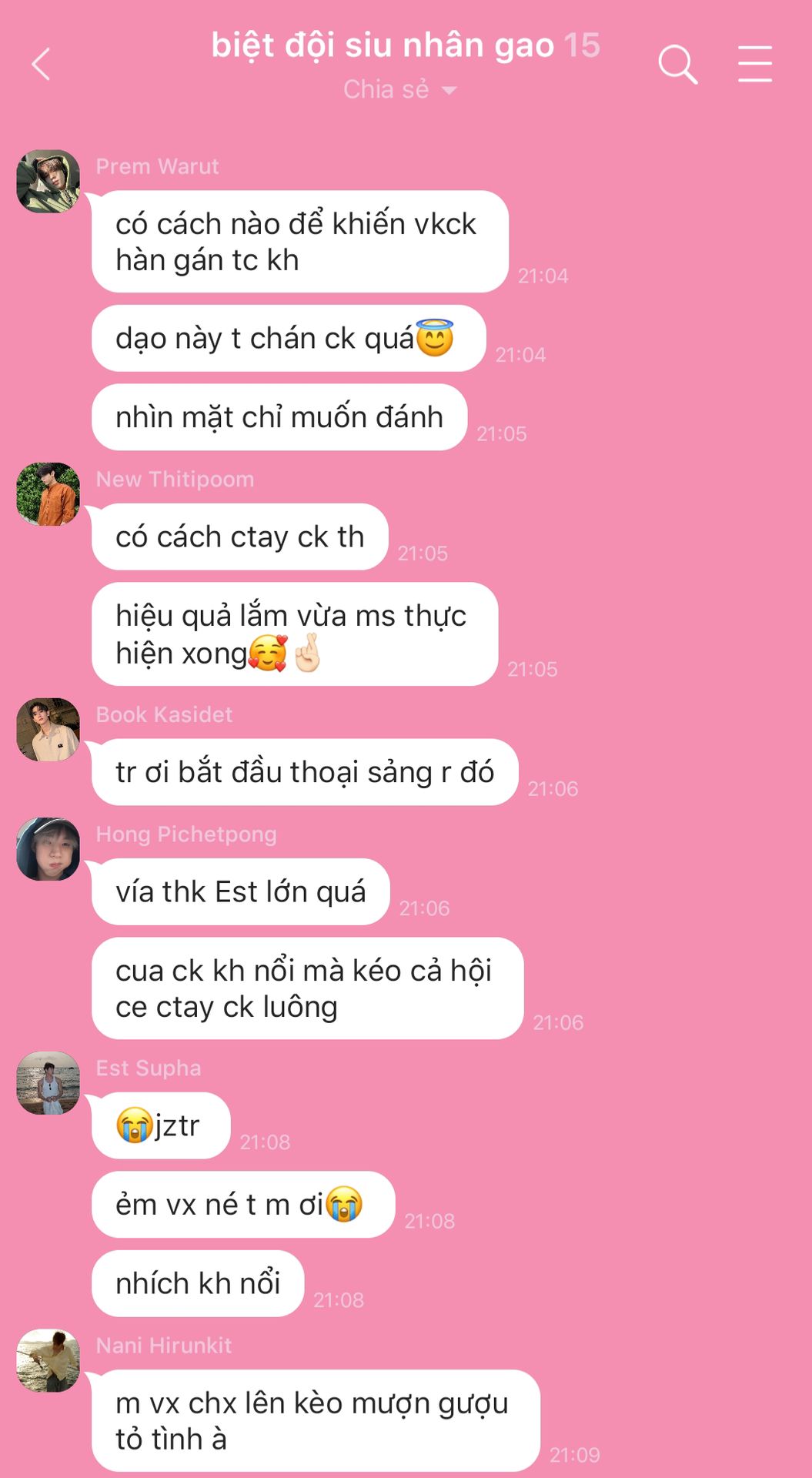The image size is (812, 1478).
Task: Open the chat menu icon
Action: pos(754,64)
